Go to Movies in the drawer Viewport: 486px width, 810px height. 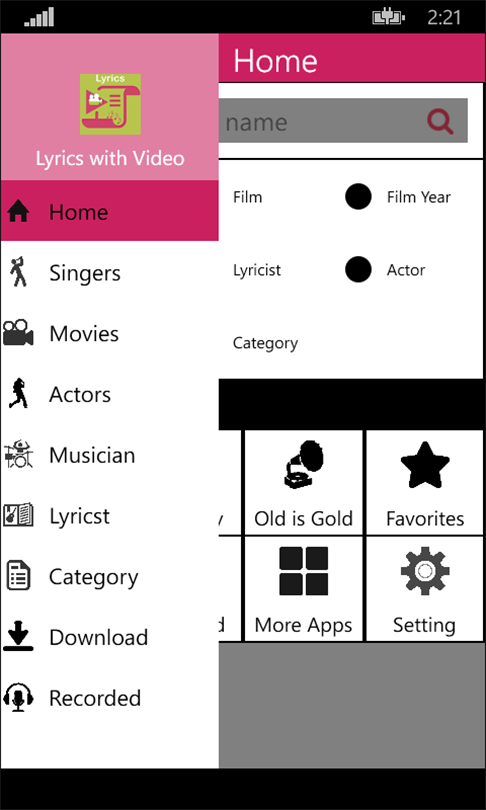pyautogui.click(x=109, y=334)
